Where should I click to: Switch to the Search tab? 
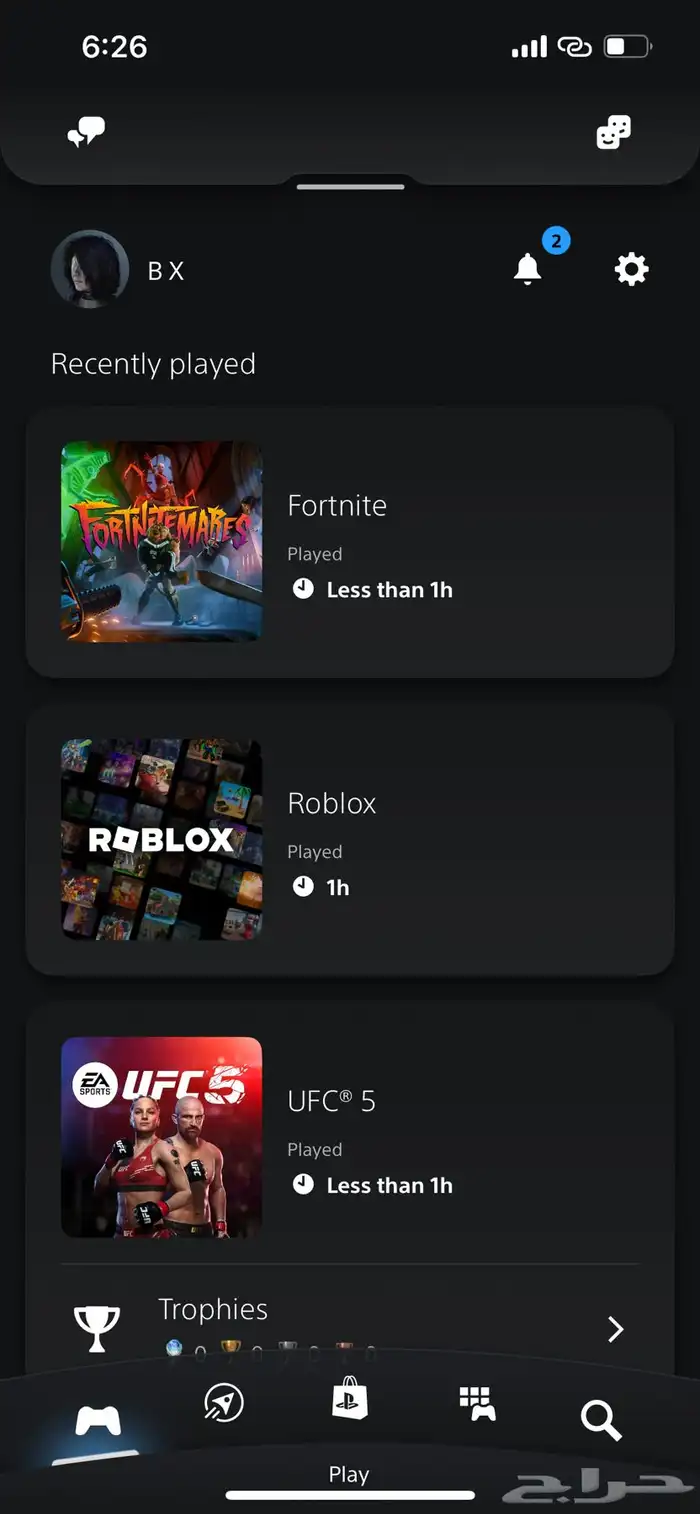pos(601,1421)
